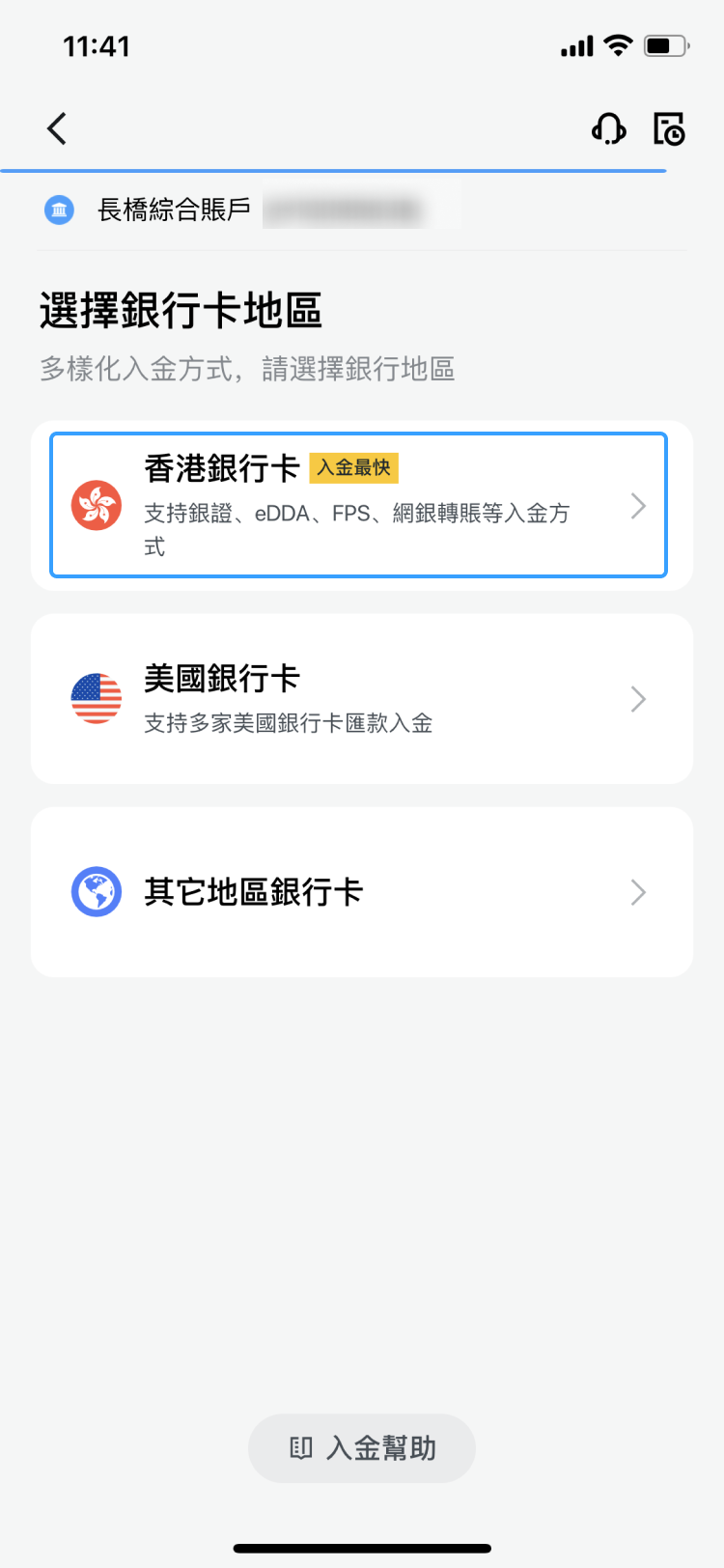Go back using the top-left arrow

57,127
